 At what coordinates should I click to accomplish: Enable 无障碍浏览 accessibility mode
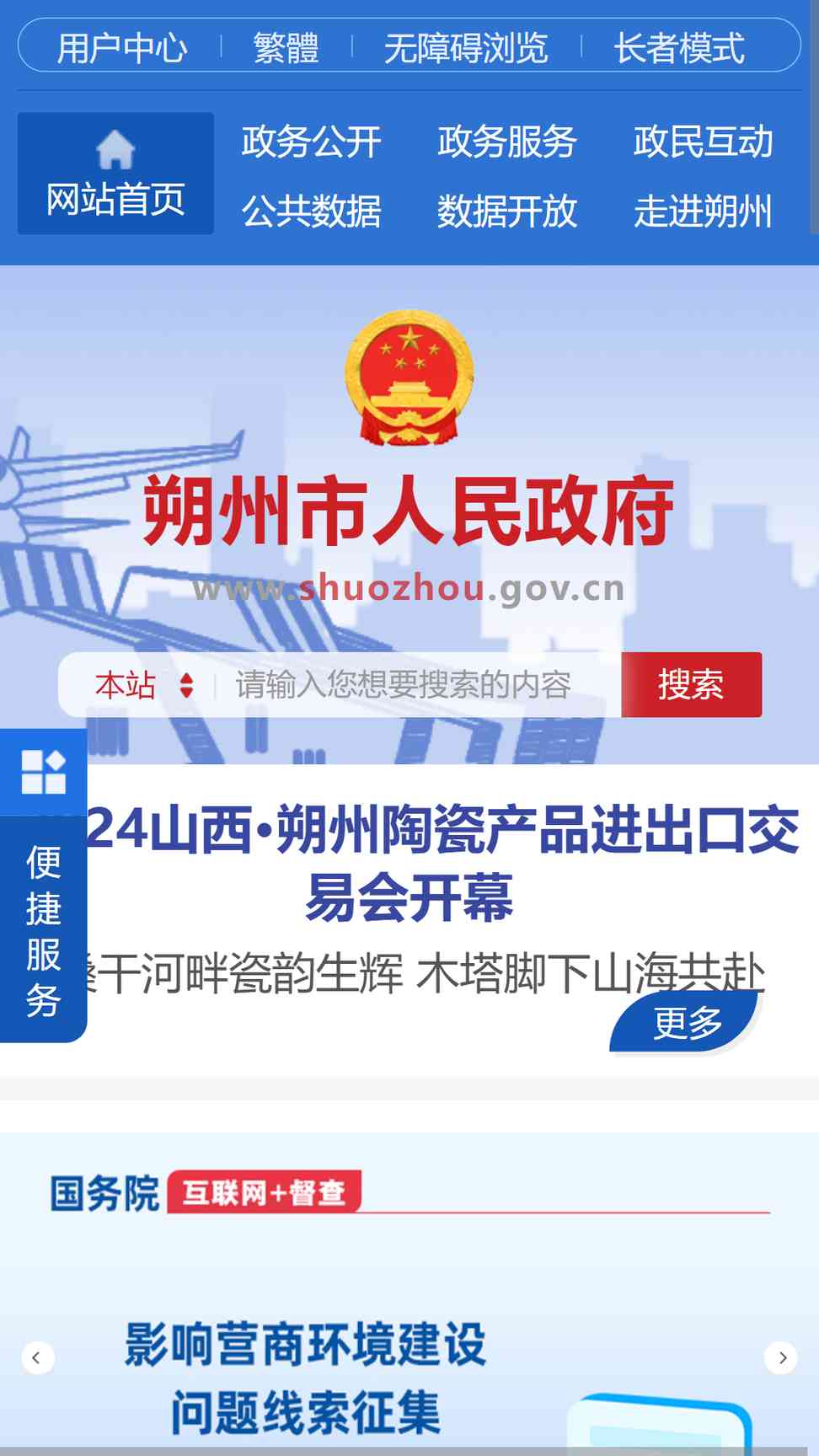[466, 47]
